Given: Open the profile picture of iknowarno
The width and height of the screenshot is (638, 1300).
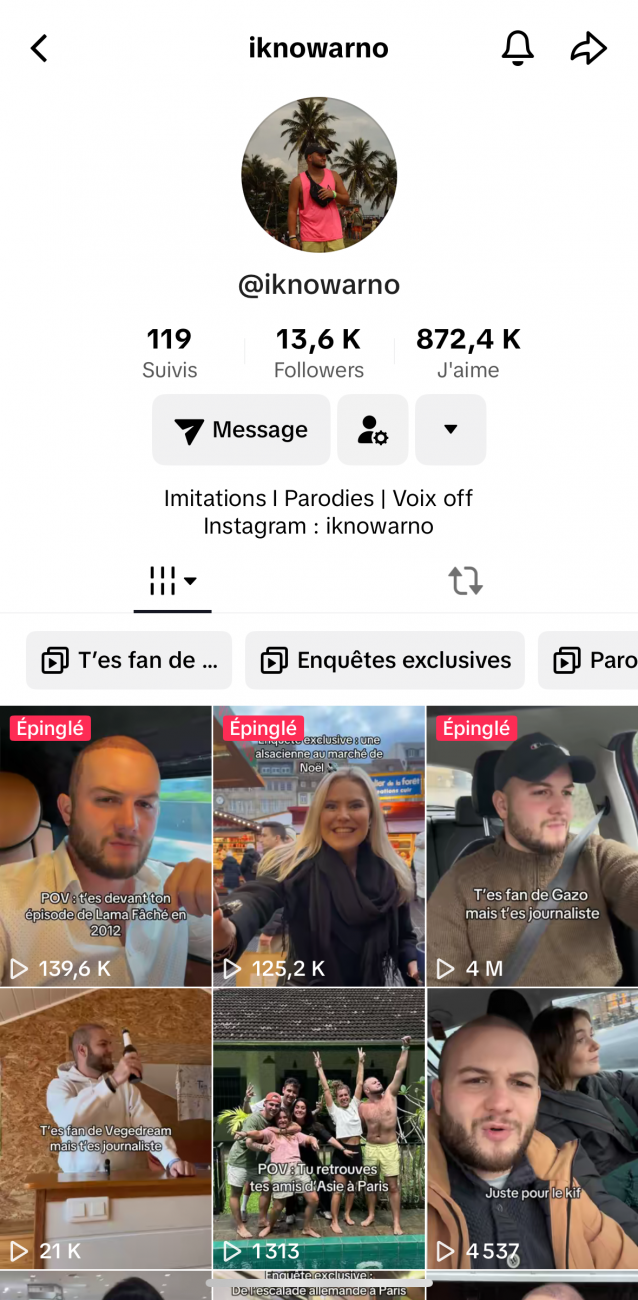Looking at the screenshot, I should [319, 175].
